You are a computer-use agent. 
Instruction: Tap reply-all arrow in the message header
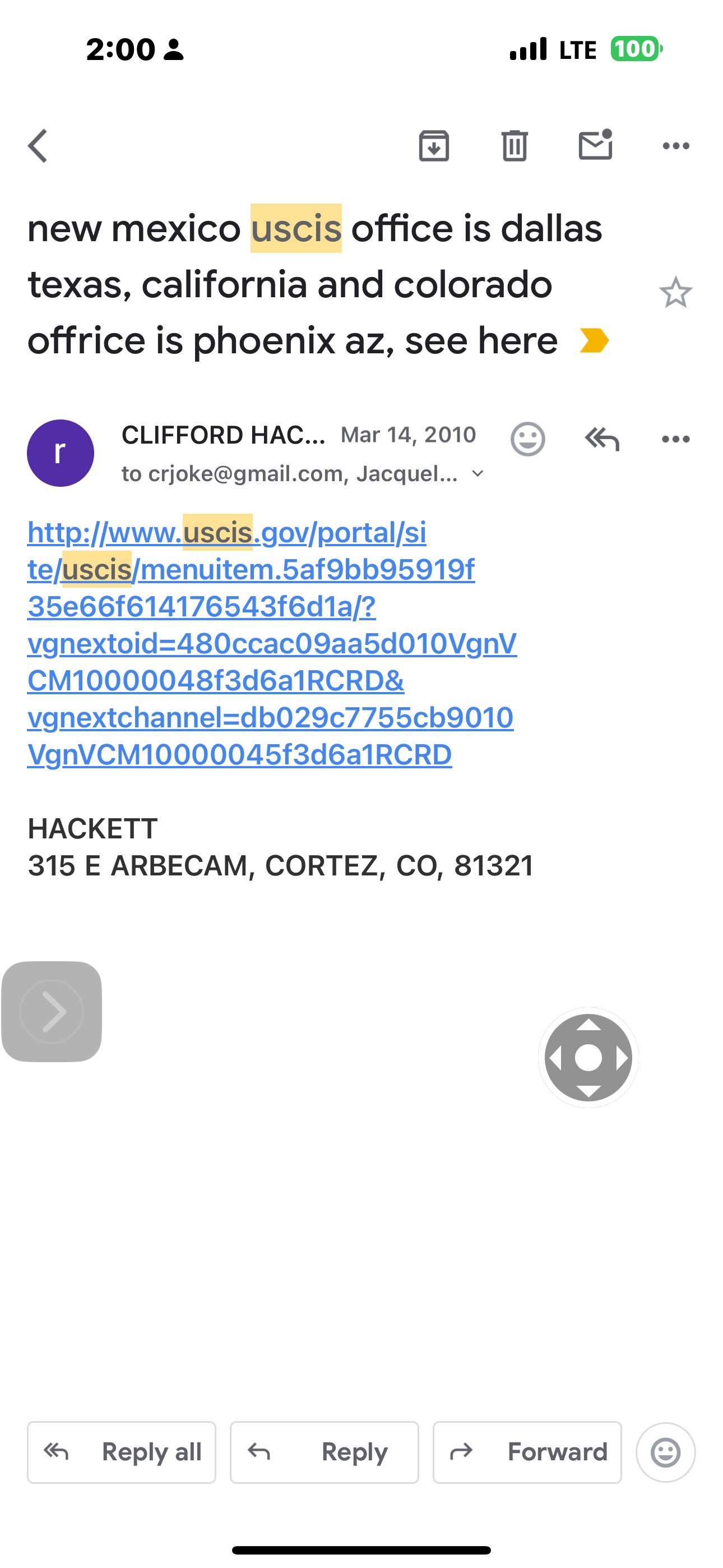[602, 439]
